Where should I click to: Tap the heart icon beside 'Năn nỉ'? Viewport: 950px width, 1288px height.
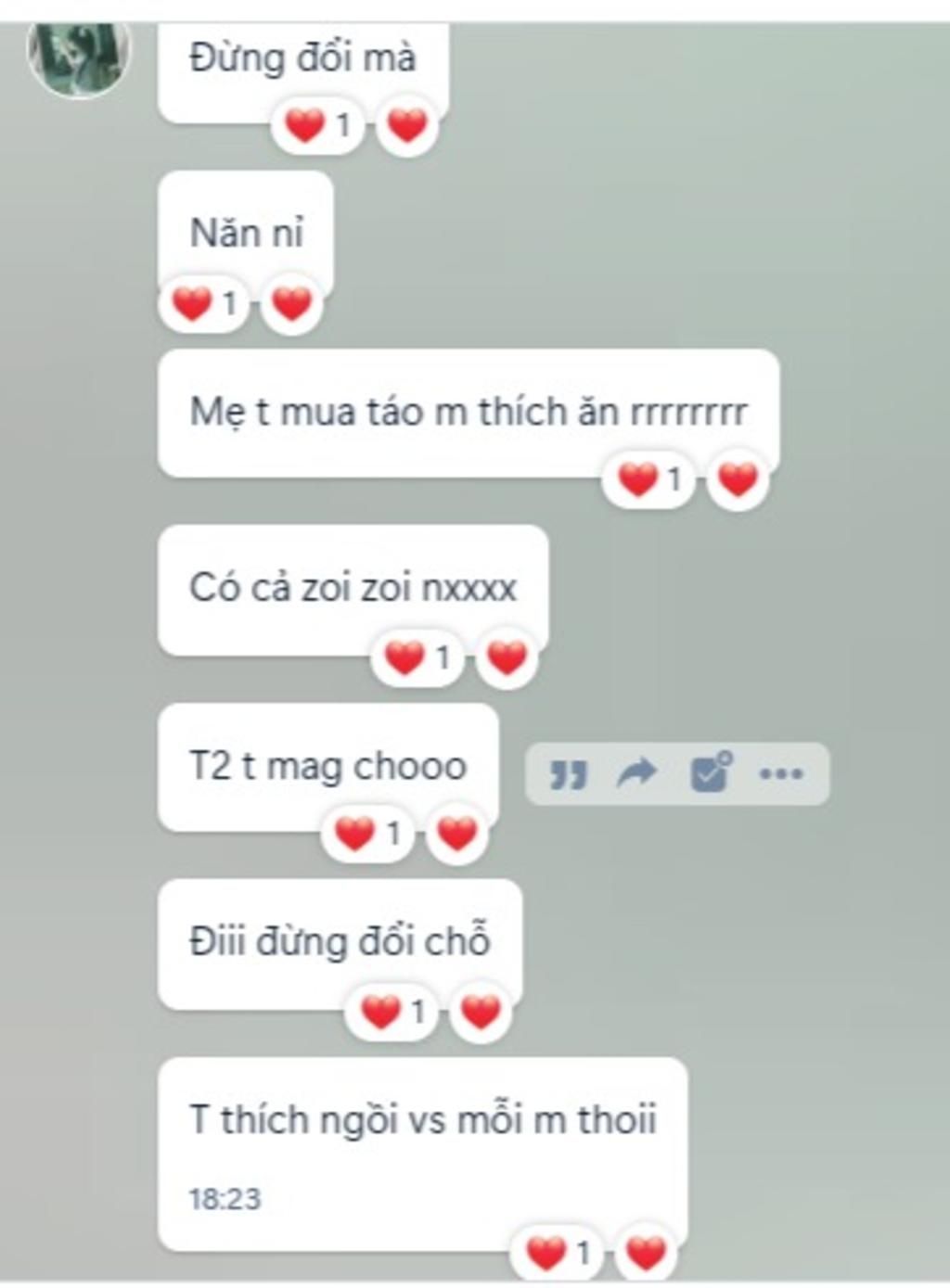point(293,301)
